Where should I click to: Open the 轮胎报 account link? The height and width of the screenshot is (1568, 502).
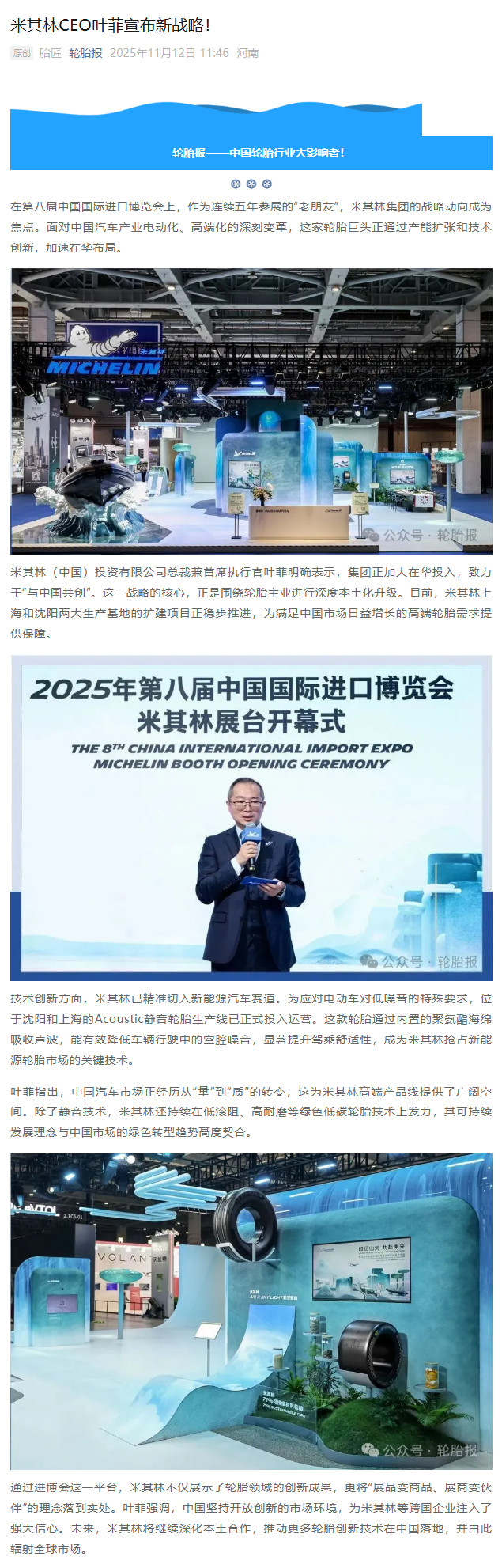pos(85,53)
